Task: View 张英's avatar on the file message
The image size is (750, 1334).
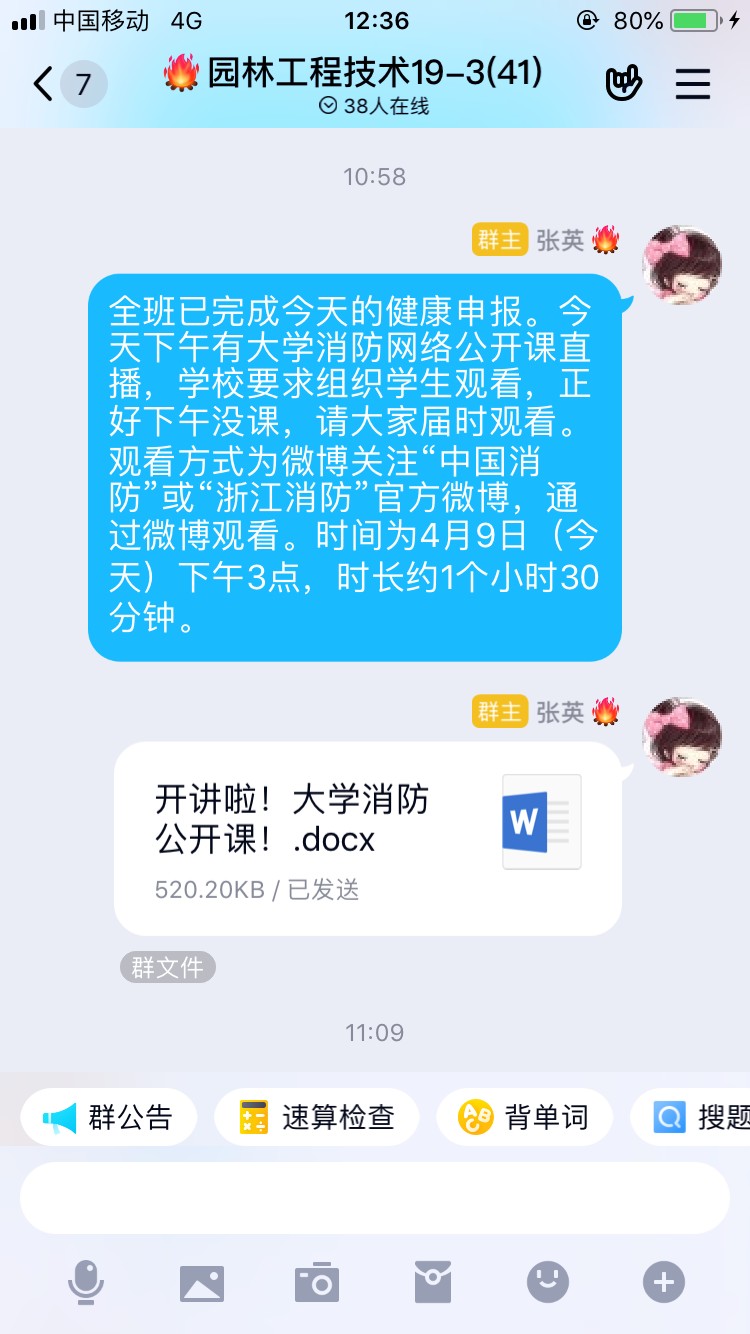Action: [682, 737]
